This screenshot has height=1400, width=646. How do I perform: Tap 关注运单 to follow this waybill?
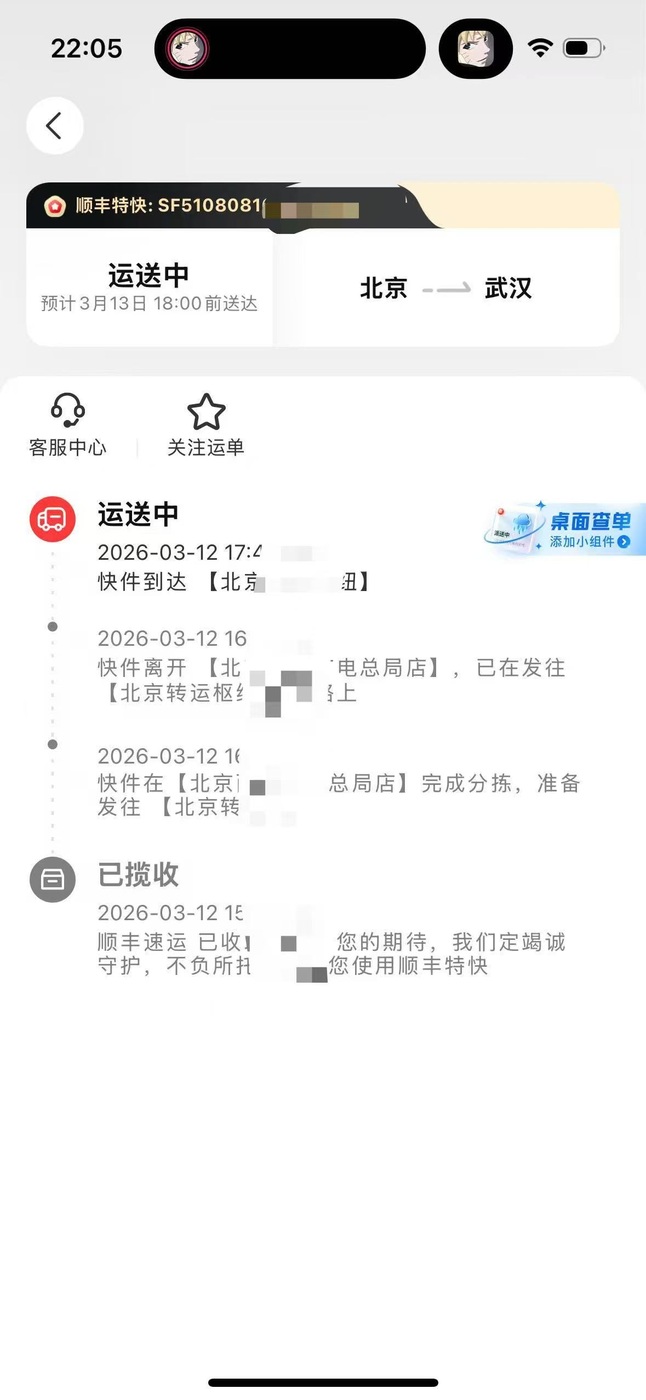pyautogui.click(x=206, y=425)
